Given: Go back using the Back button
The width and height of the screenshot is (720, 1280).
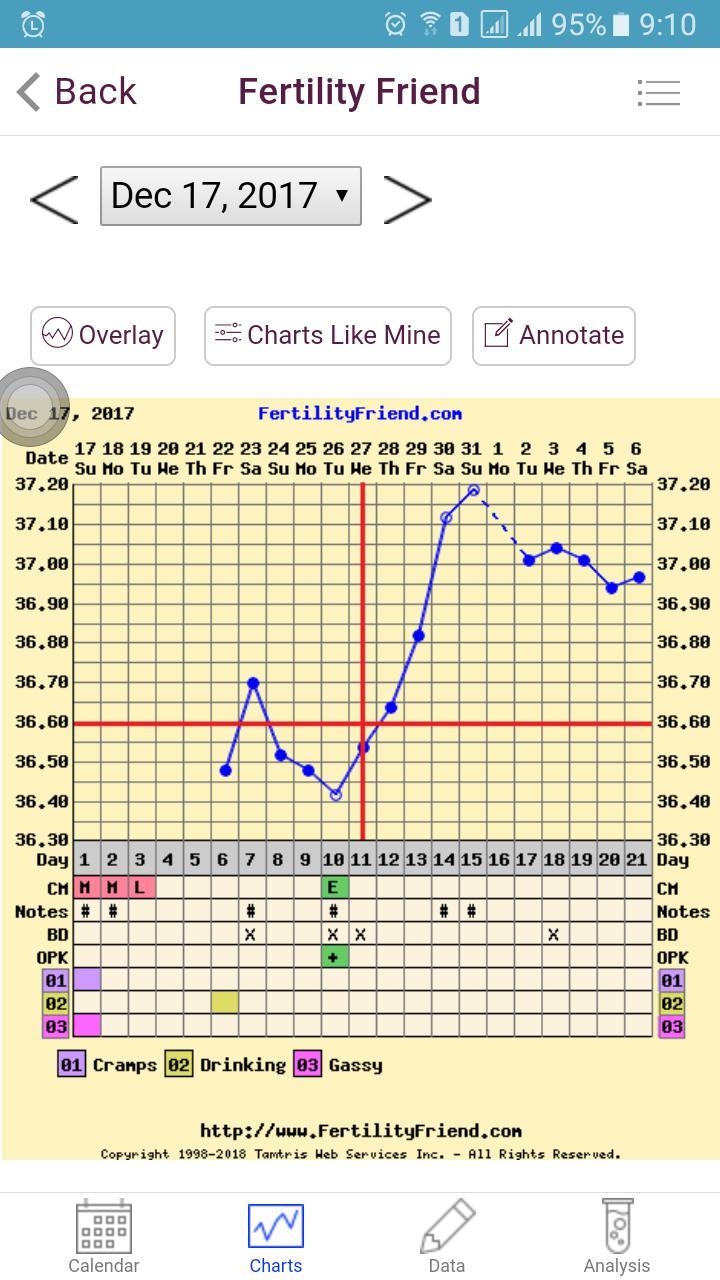Looking at the screenshot, I should coord(78,92).
